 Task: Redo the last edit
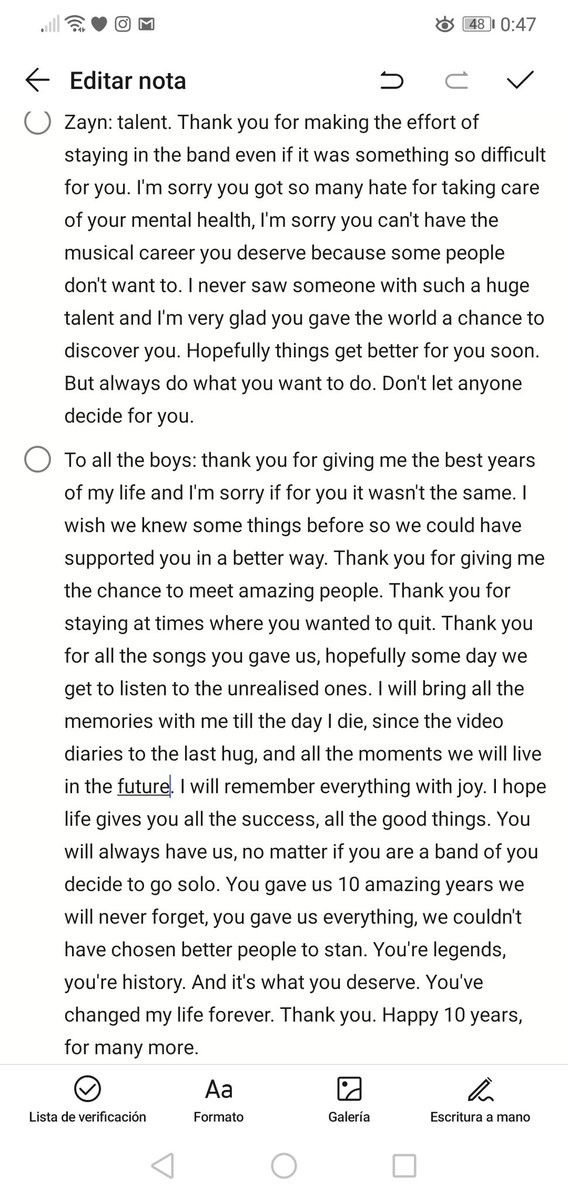(x=455, y=81)
